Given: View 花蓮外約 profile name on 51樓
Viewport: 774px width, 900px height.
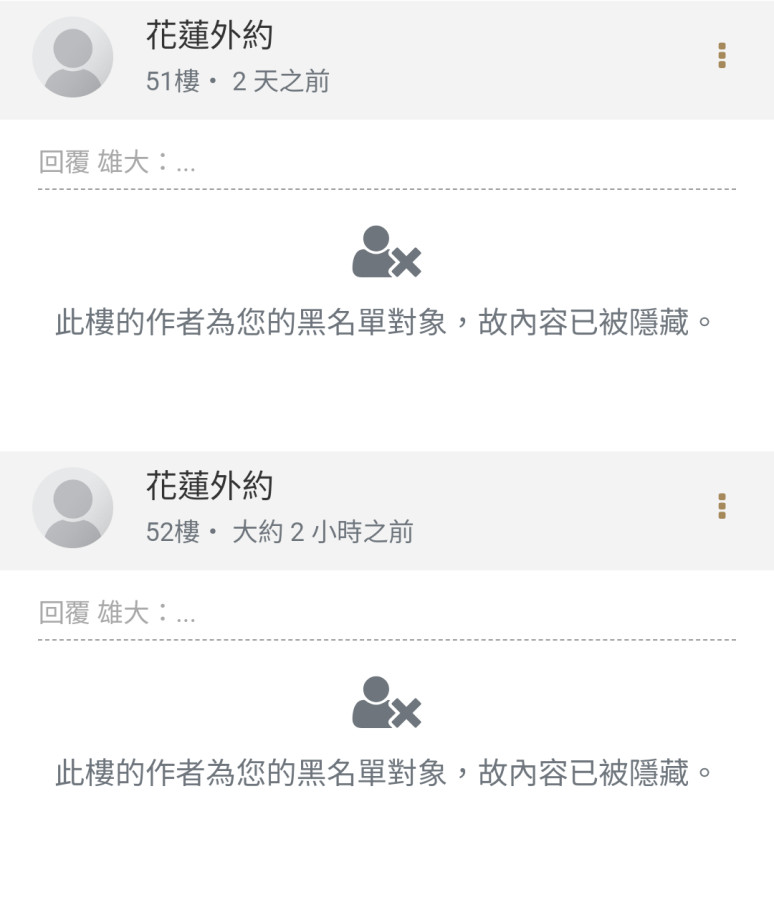Looking at the screenshot, I should point(209,37).
